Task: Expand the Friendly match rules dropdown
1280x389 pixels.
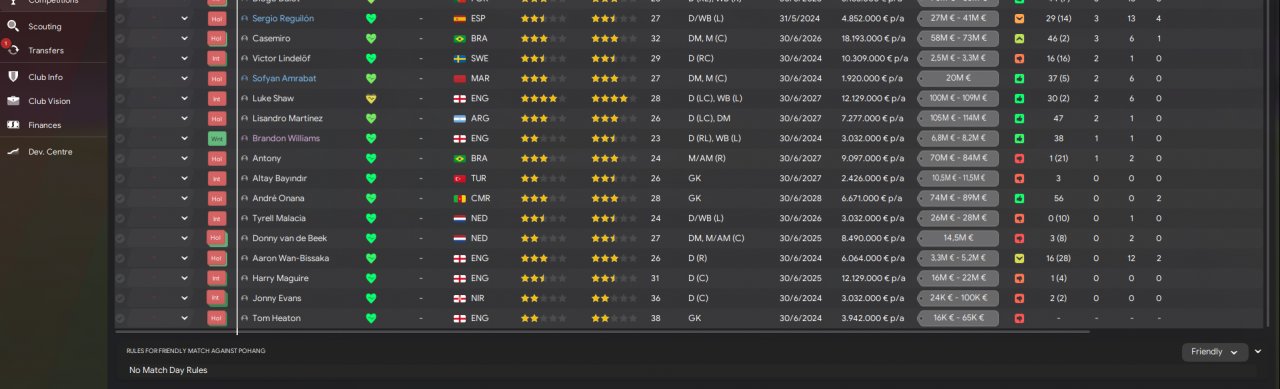Action: (x=1215, y=352)
